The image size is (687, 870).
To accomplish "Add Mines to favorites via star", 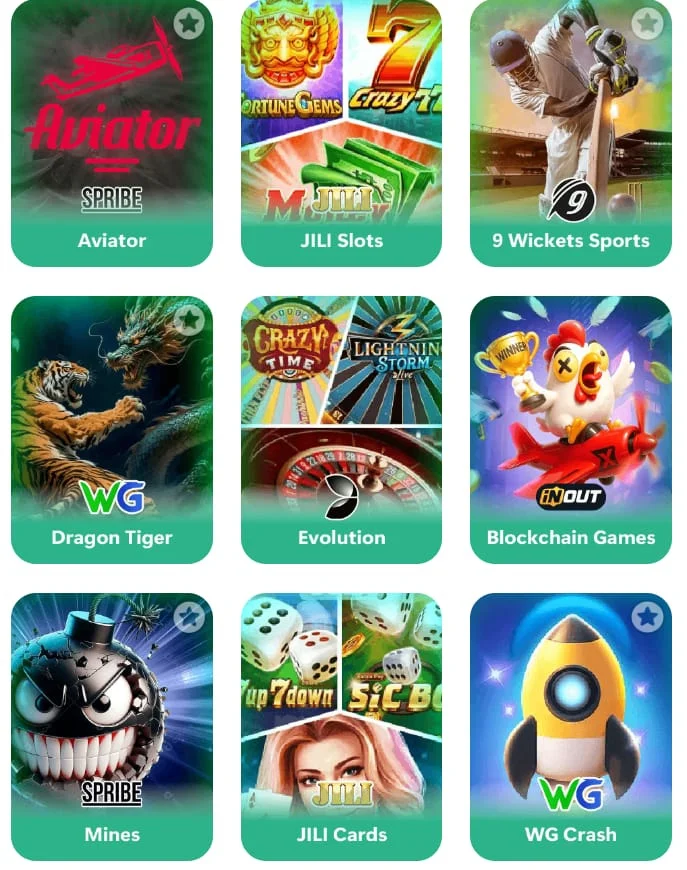I will tap(188, 617).
